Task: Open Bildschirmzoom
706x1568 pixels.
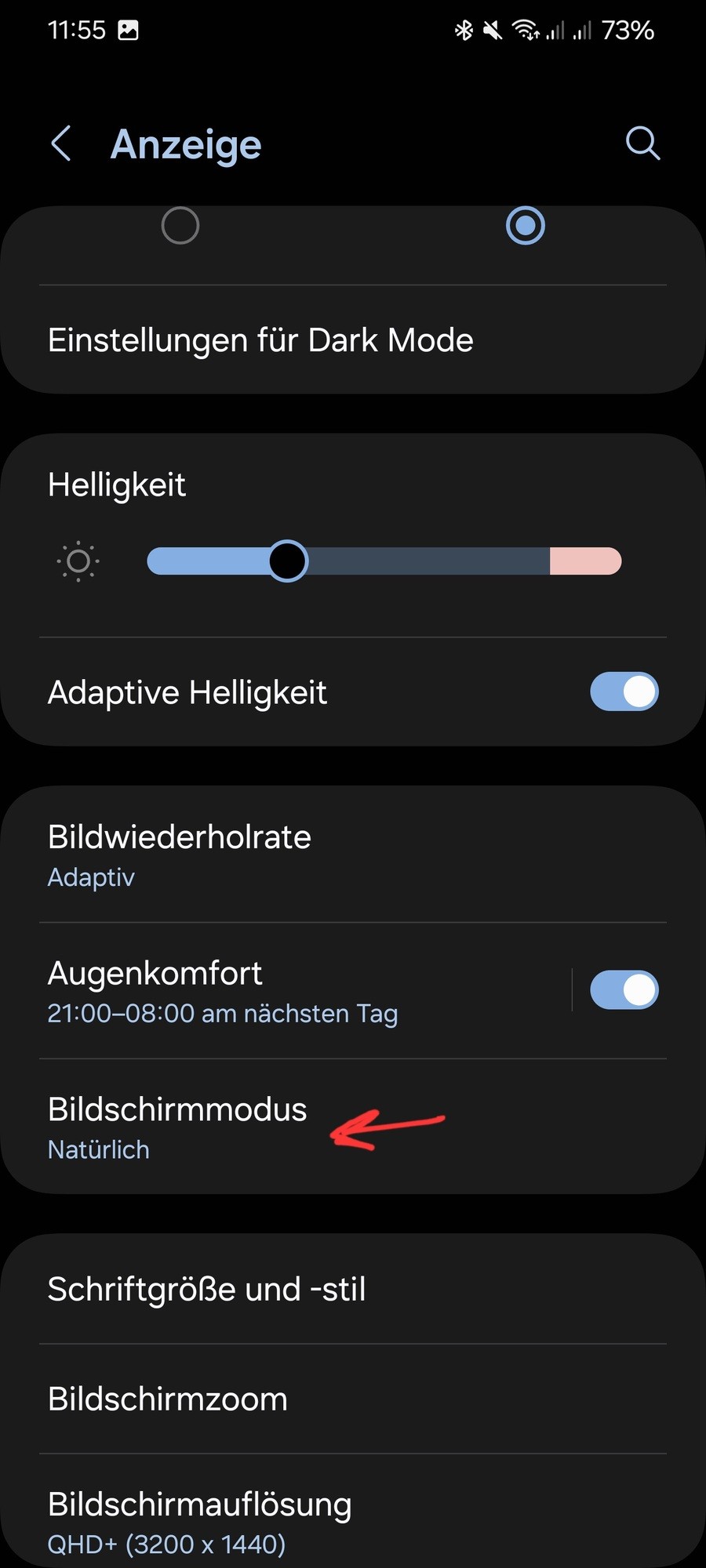Action: tap(168, 1399)
